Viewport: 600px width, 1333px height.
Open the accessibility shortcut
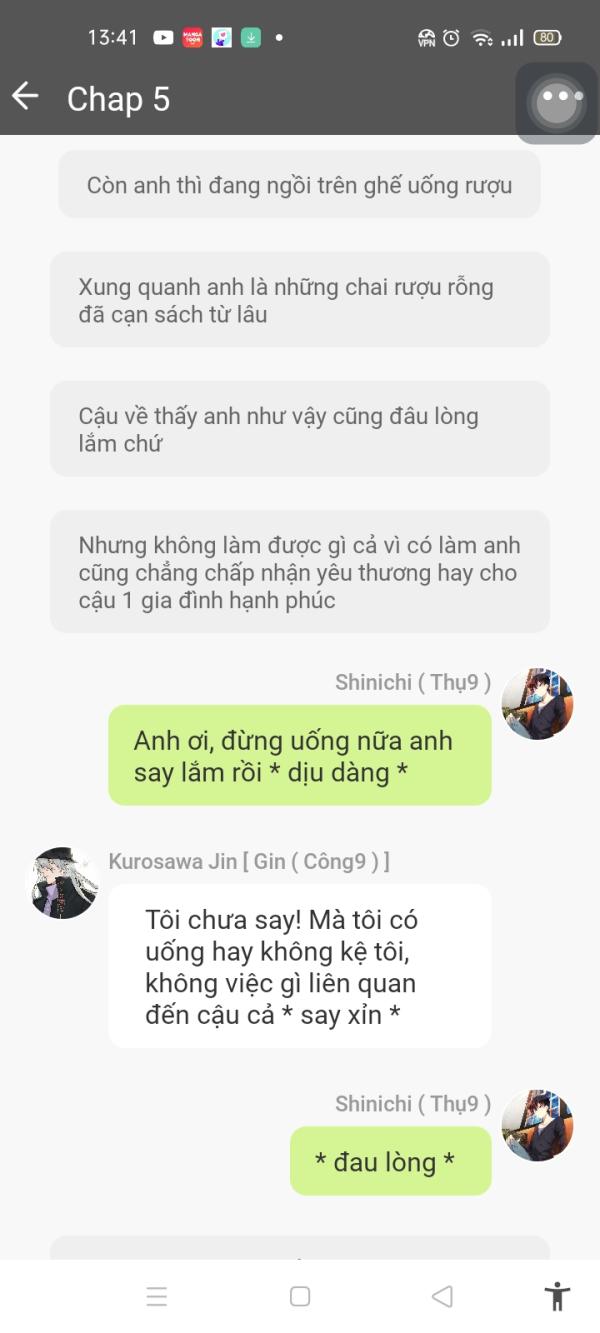pyautogui.click(x=557, y=1297)
